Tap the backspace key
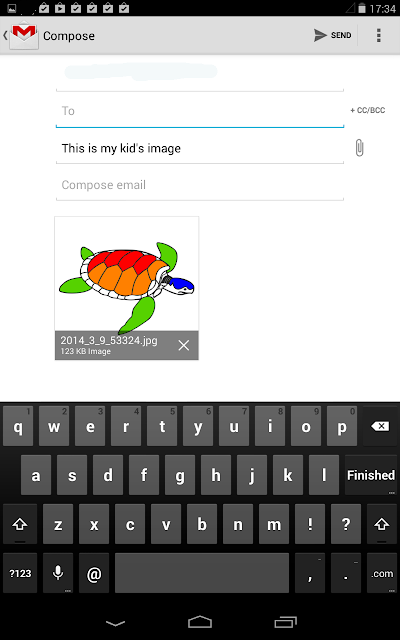 (x=380, y=426)
